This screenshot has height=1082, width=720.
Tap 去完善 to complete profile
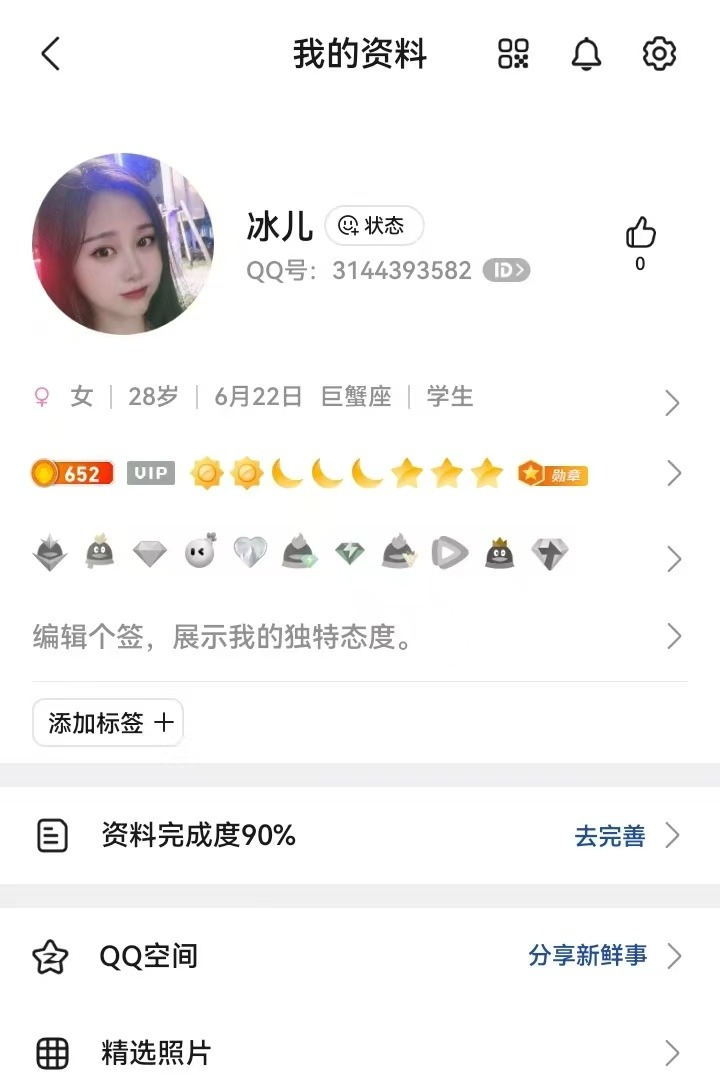click(x=610, y=836)
